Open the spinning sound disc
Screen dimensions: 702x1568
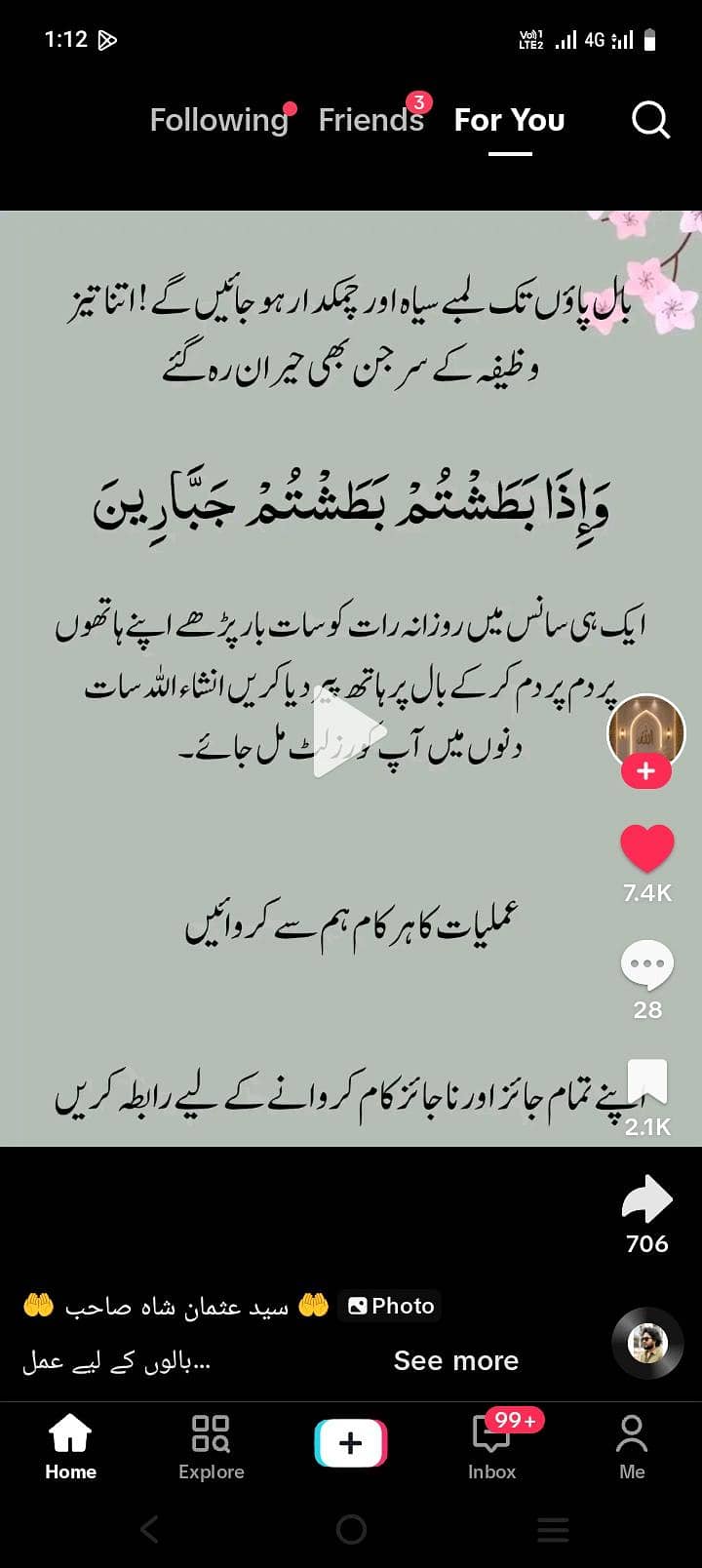point(647,1343)
